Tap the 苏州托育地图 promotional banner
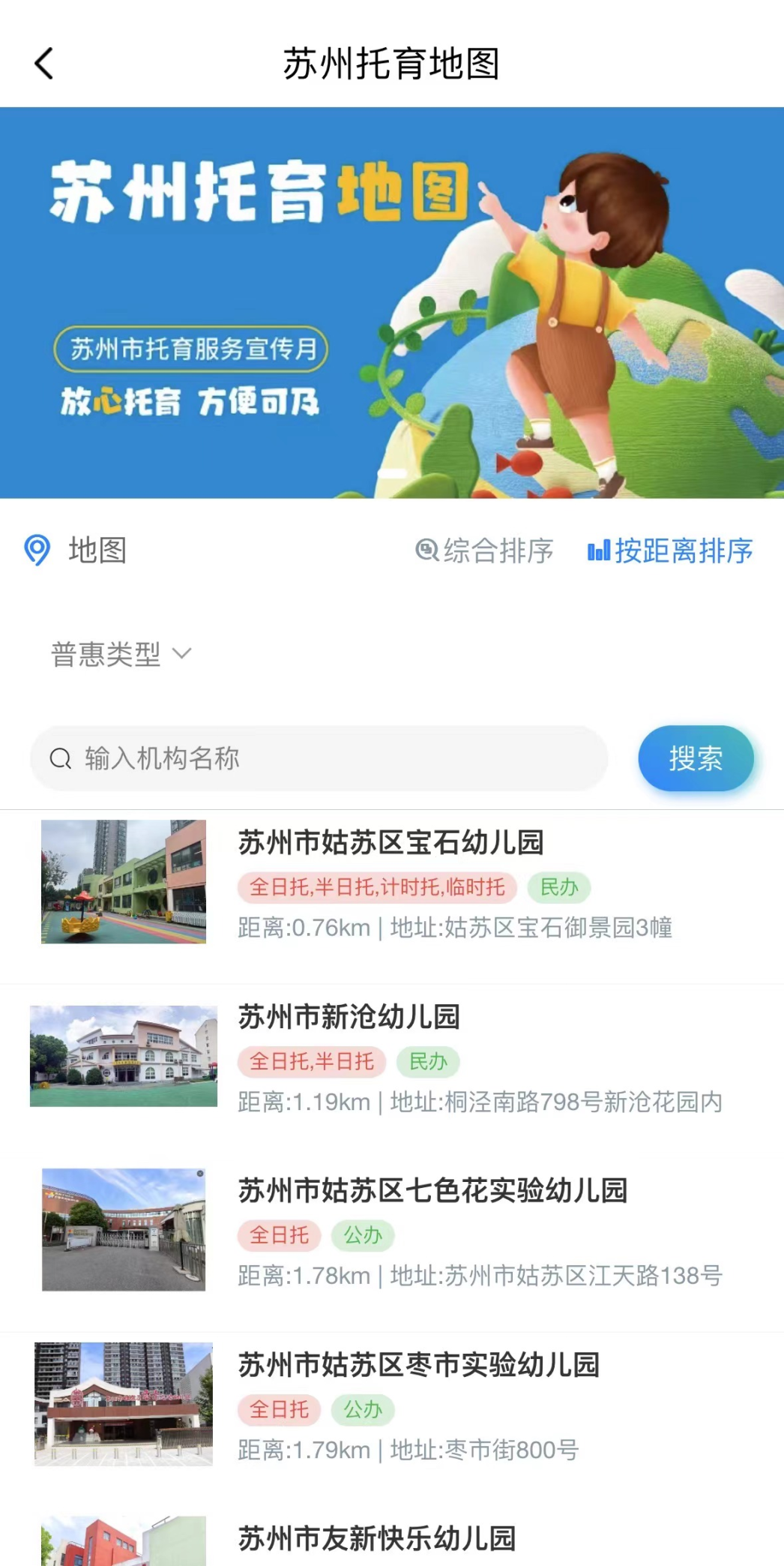This screenshot has height=1566, width=784. 391,300
